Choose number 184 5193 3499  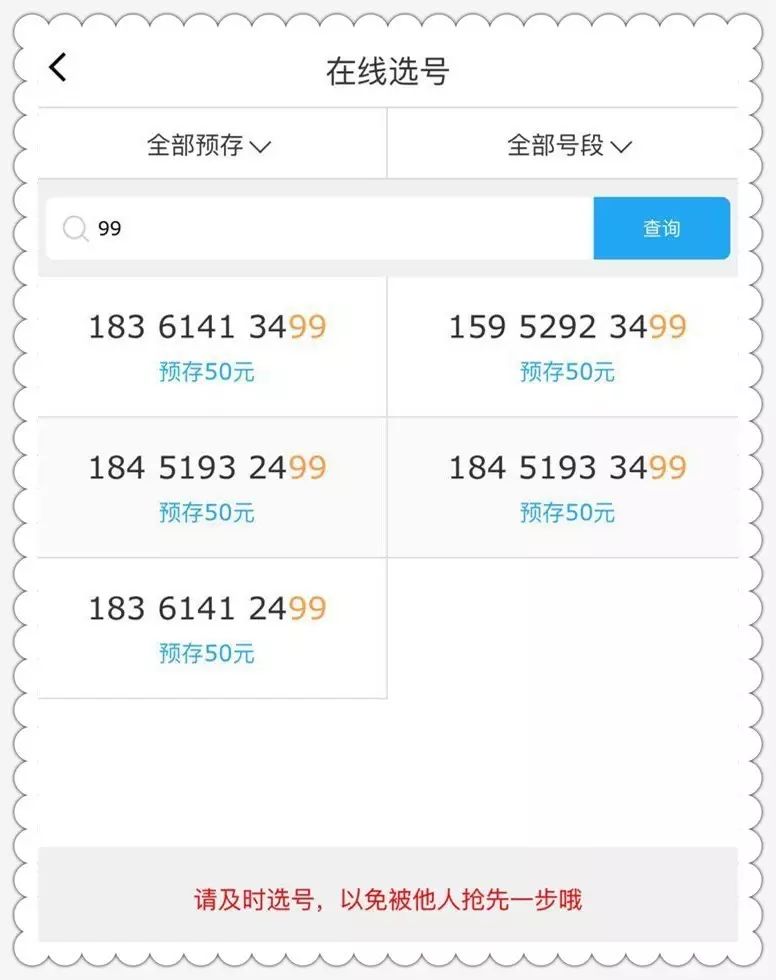tap(566, 486)
